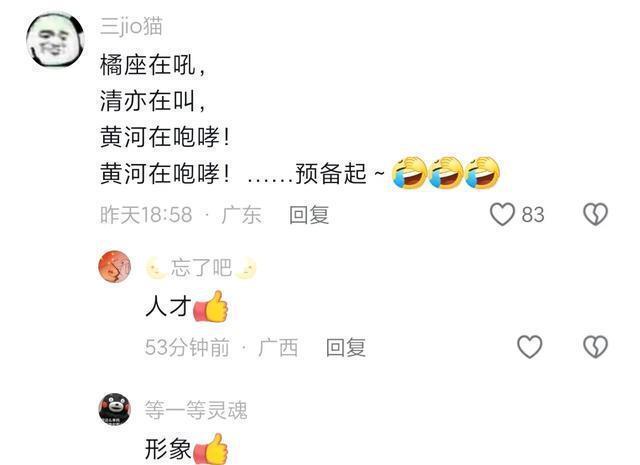Viewport: 640px width, 465px height.
Task: View 等一等灵魂's profile avatar
Action: coord(115,410)
